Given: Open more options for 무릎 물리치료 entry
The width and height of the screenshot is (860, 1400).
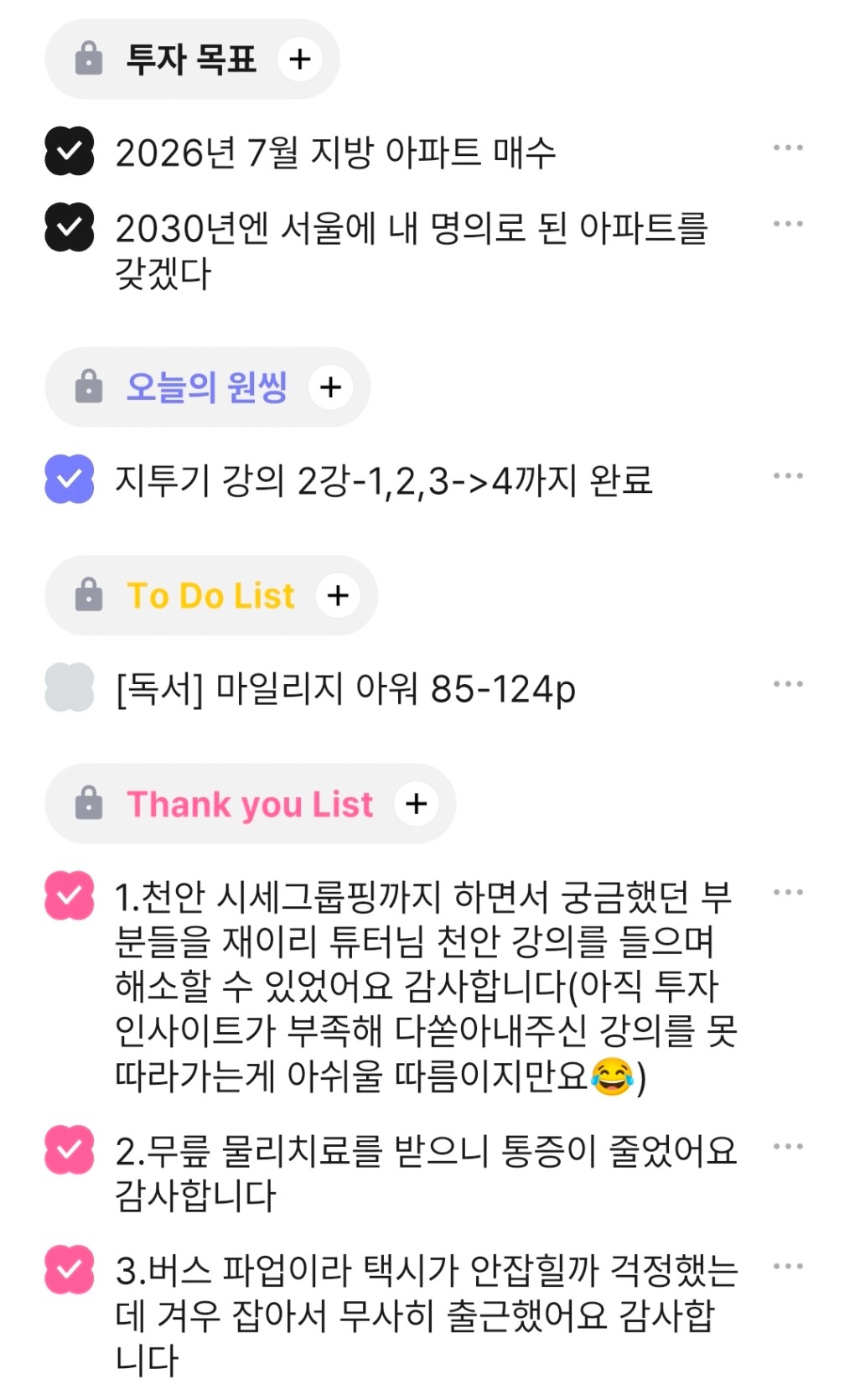Looking at the screenshot, I should pyautogui.click(x=788, y=1147).
